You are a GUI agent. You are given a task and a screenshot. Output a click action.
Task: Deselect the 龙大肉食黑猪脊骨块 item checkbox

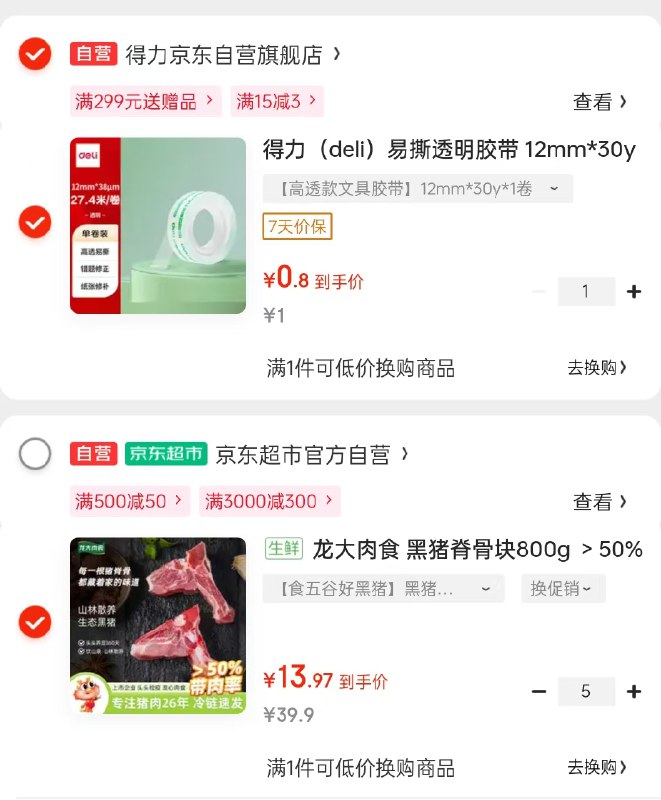pos(35,622)
